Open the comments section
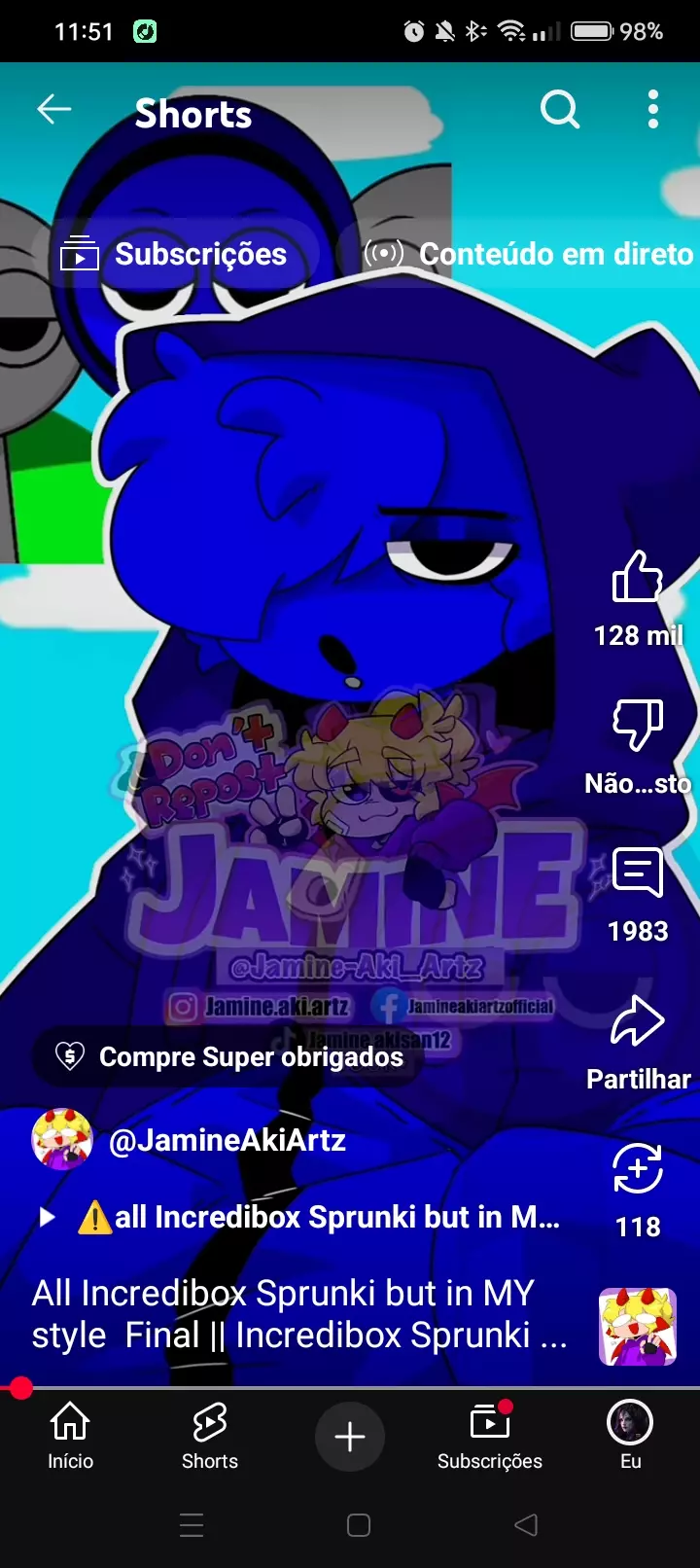700x1568 pixels. [638, 874]
